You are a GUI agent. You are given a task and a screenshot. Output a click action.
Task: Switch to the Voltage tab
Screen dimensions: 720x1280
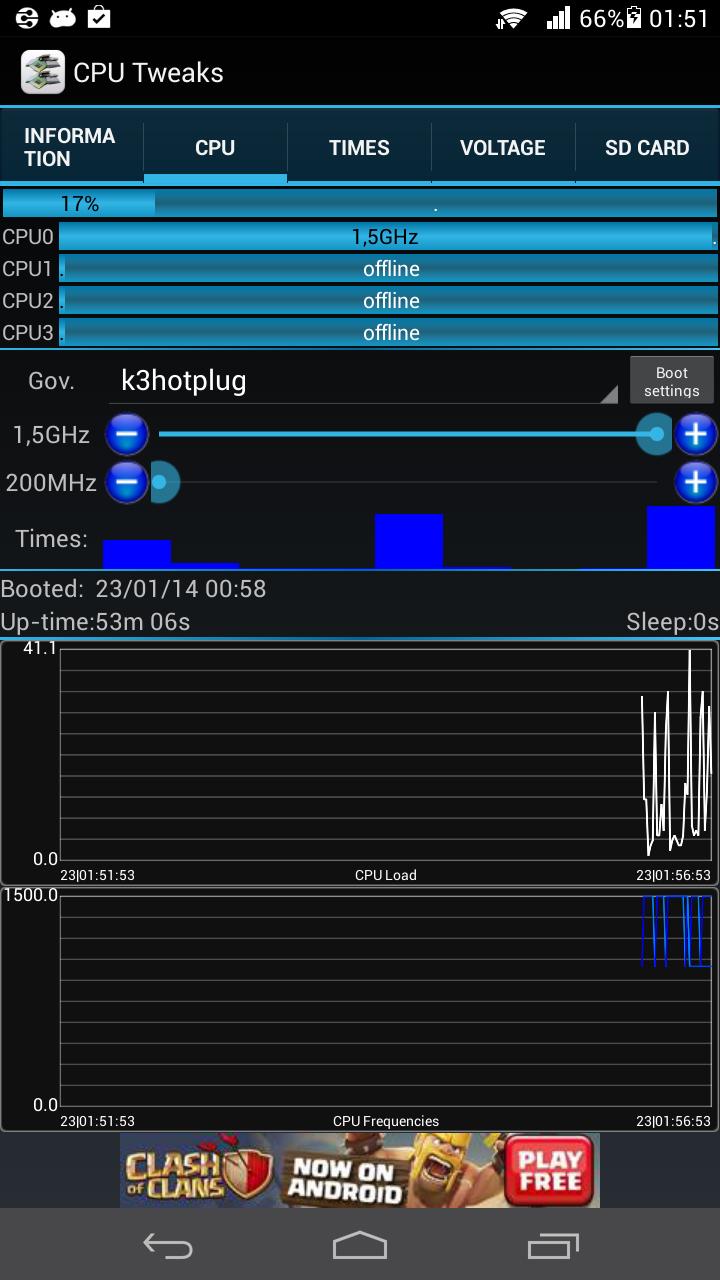(x=503, y=147)
